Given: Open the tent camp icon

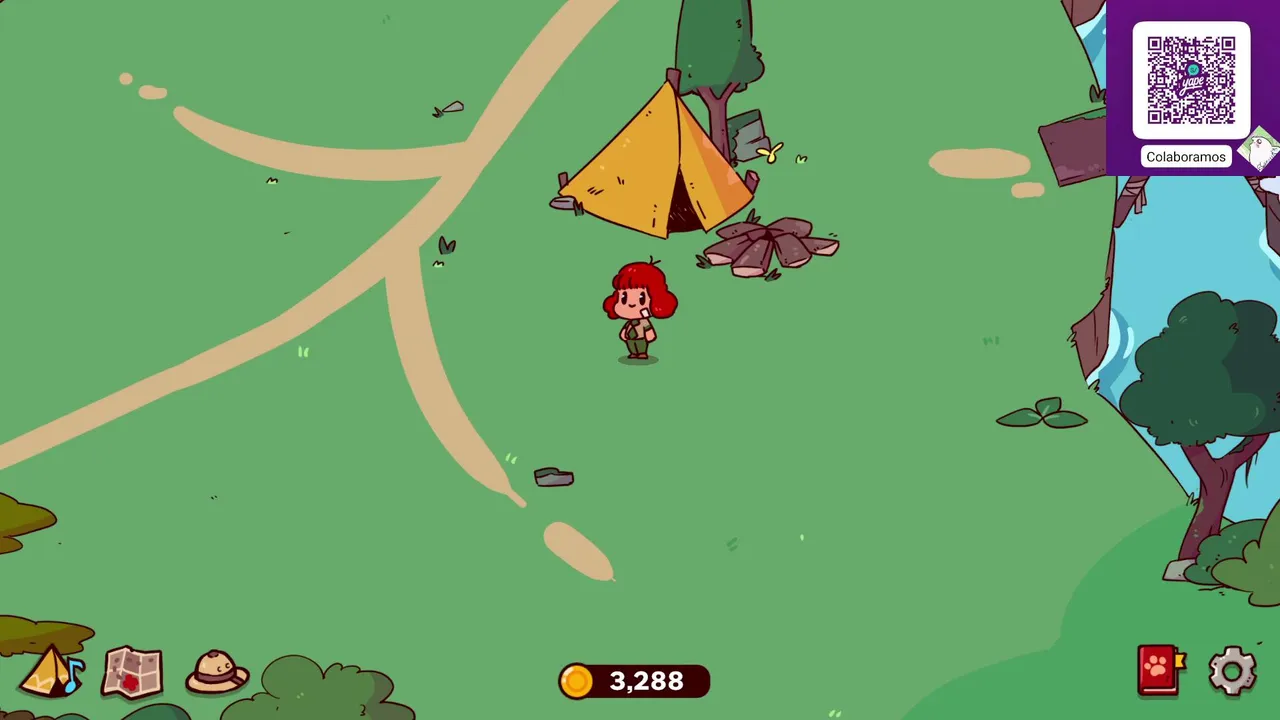Looking at the screenshot, I should [x=50, y=672].
